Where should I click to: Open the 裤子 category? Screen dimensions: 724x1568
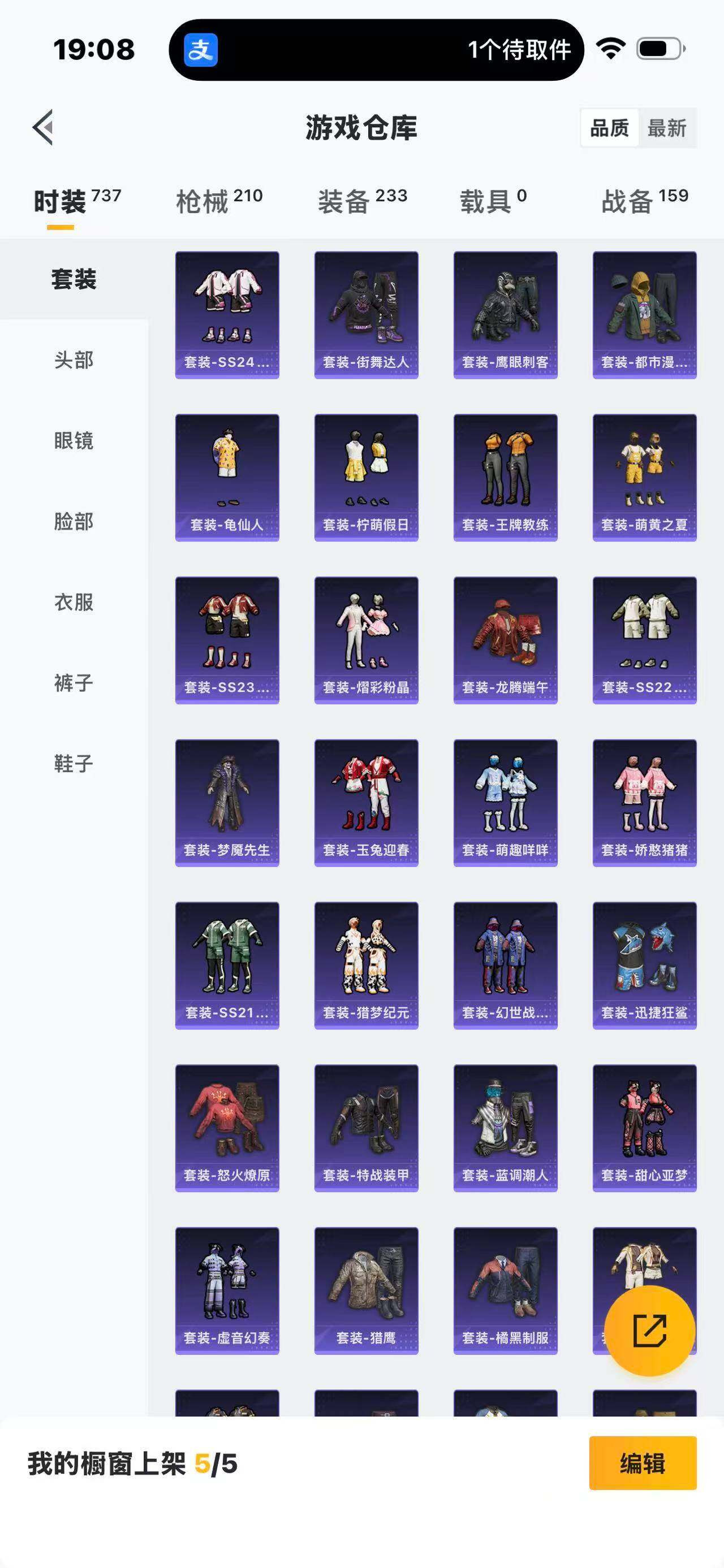[x=74, y=683]
